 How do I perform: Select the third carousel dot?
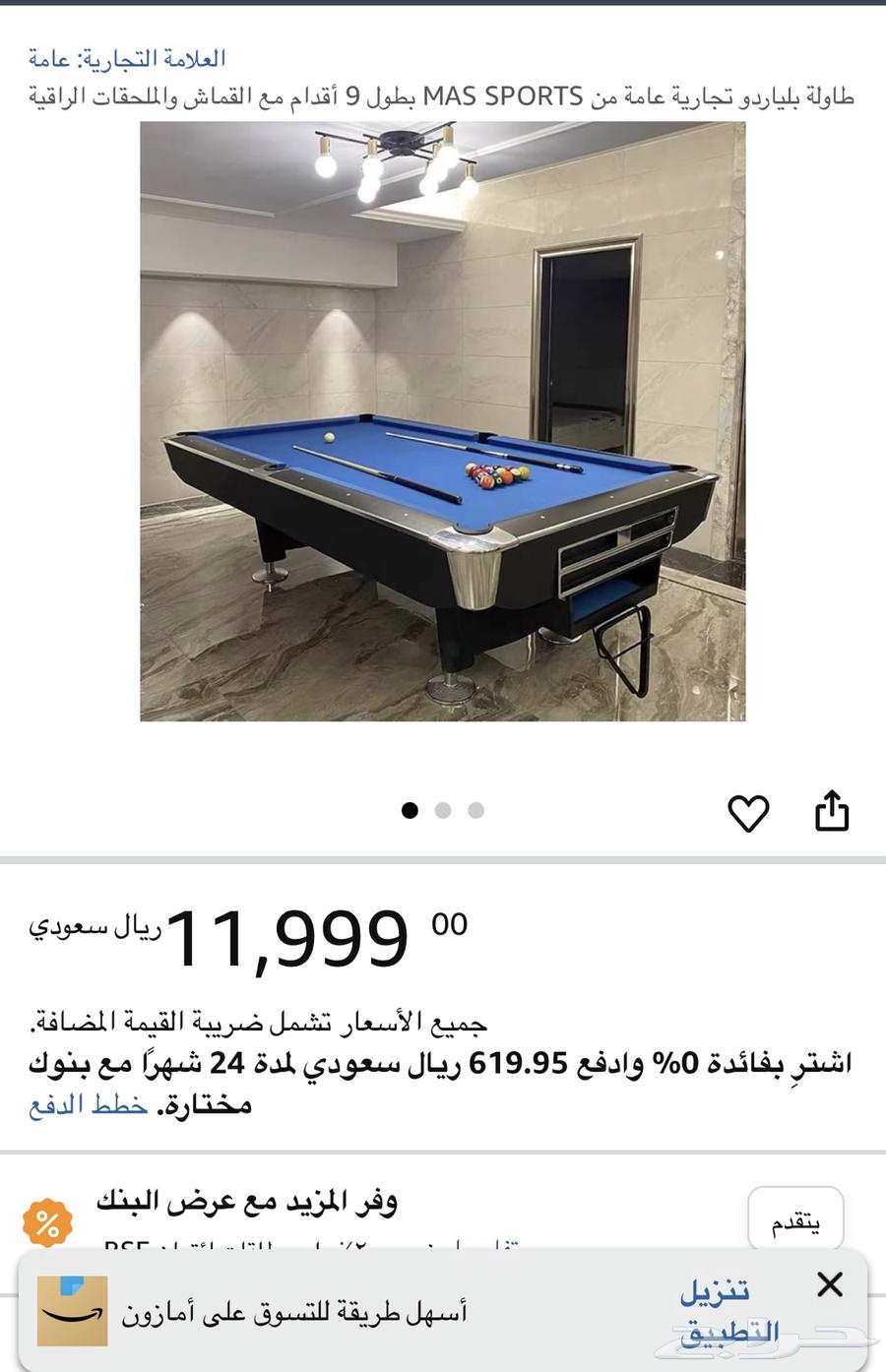tap(476, 810)
